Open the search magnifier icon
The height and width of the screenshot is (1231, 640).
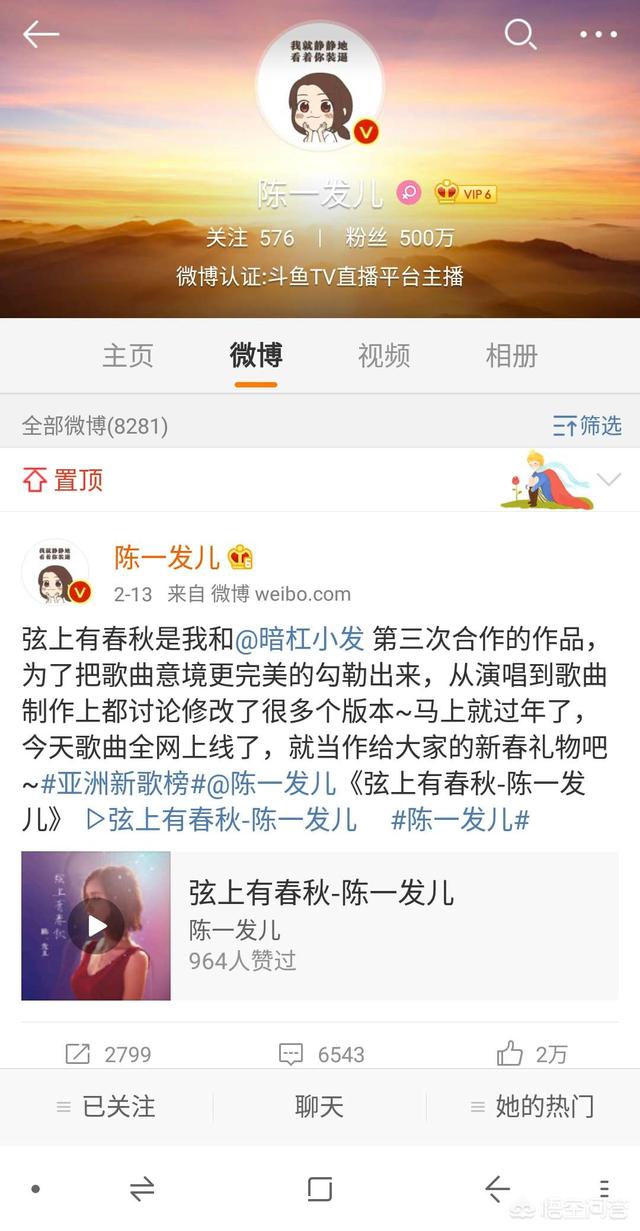pos(521,34)
